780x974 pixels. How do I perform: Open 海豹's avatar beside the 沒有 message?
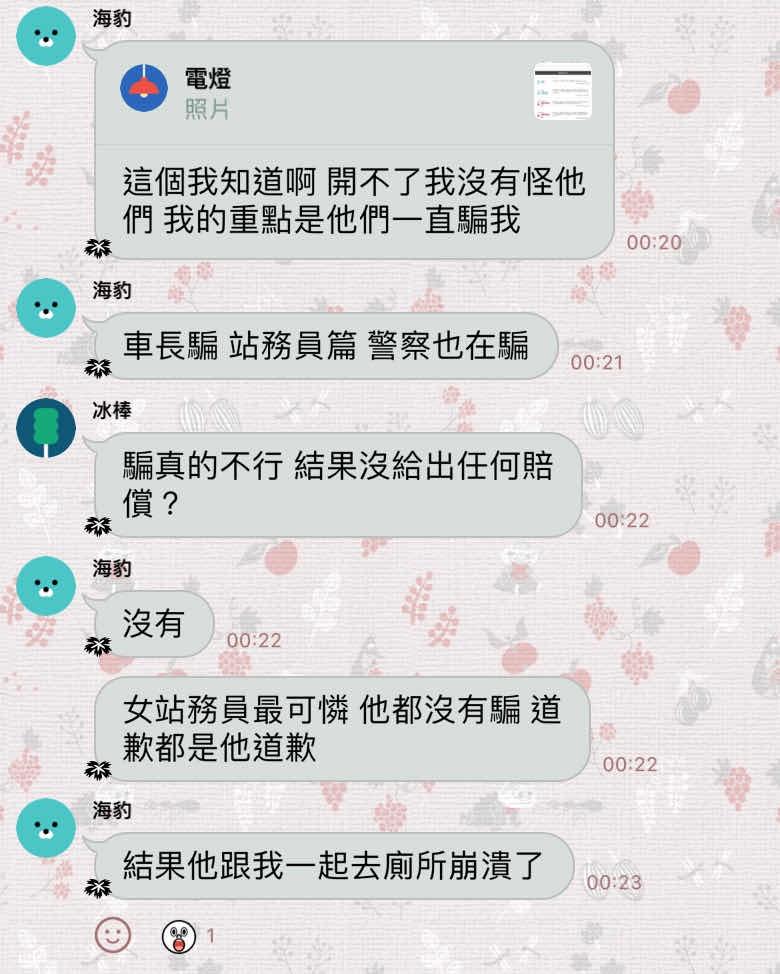click(x=46, y=586)
